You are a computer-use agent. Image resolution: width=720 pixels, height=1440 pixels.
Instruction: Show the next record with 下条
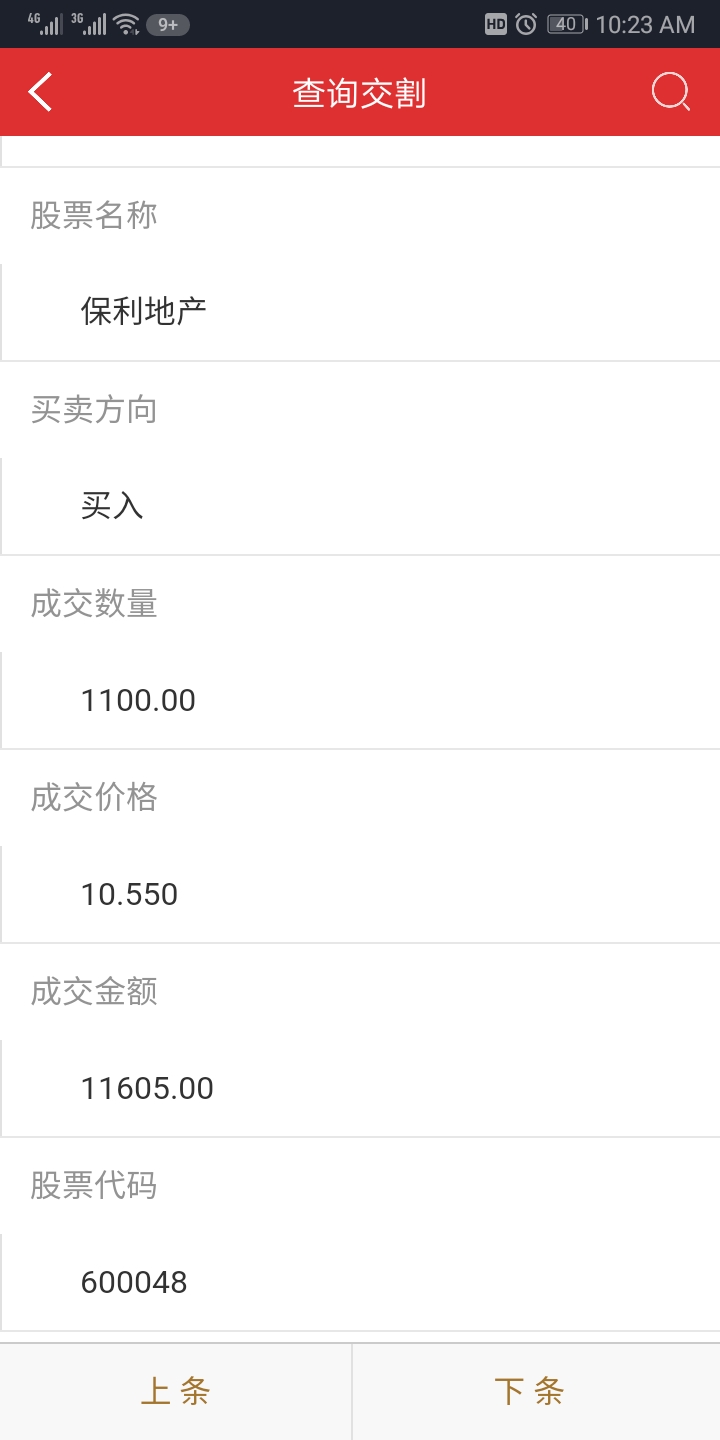[x=530, y=1391]
